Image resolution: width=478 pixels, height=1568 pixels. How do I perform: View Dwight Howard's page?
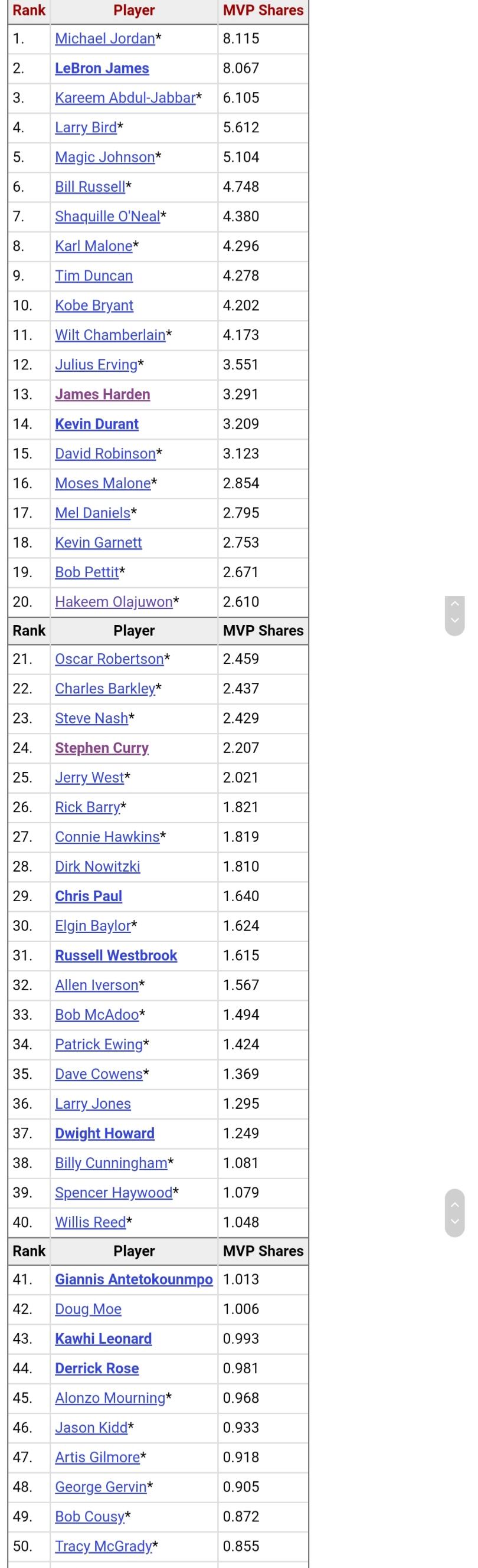[x=104, y=1134]
